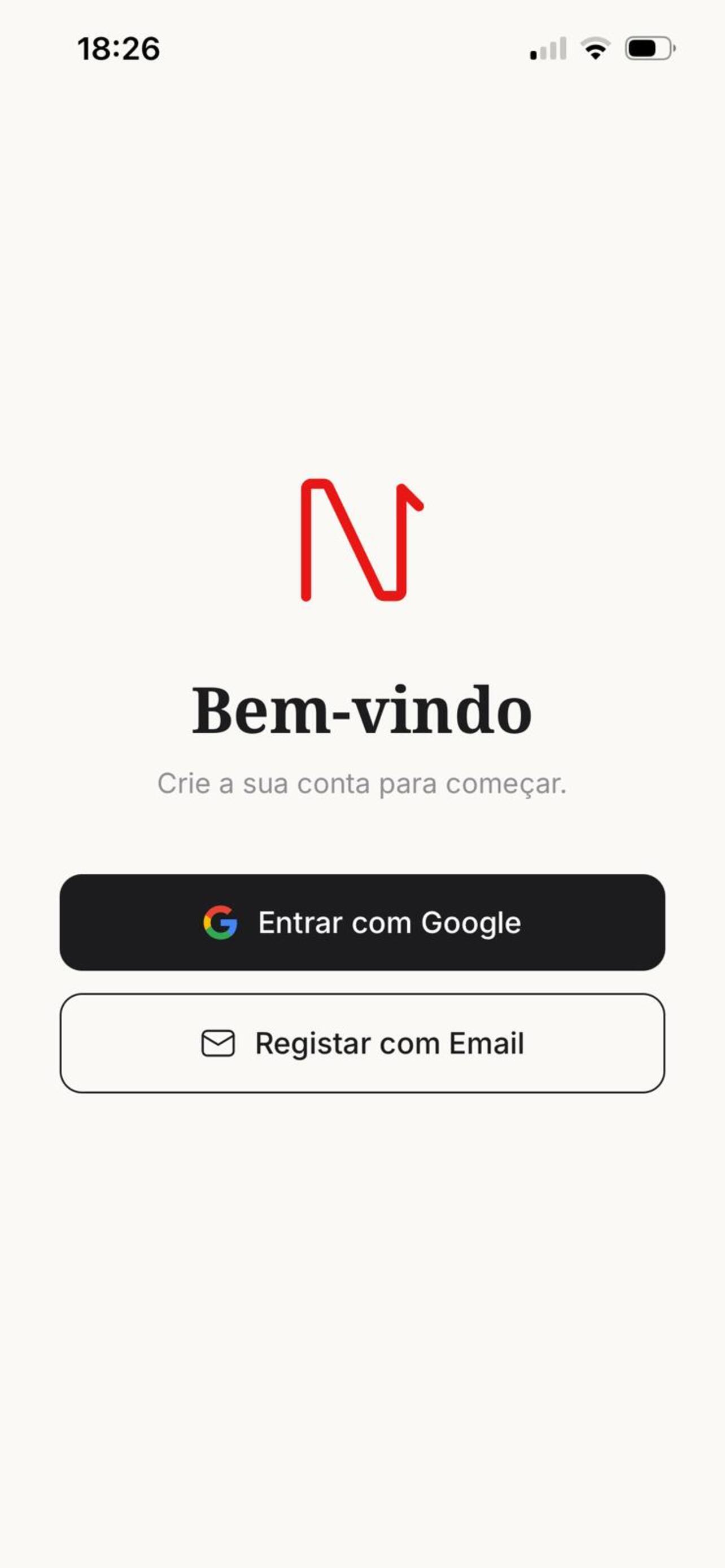Click the time display showing 18:26
The width and height of the screenshot is (725, 1568).
coord(119,47)
